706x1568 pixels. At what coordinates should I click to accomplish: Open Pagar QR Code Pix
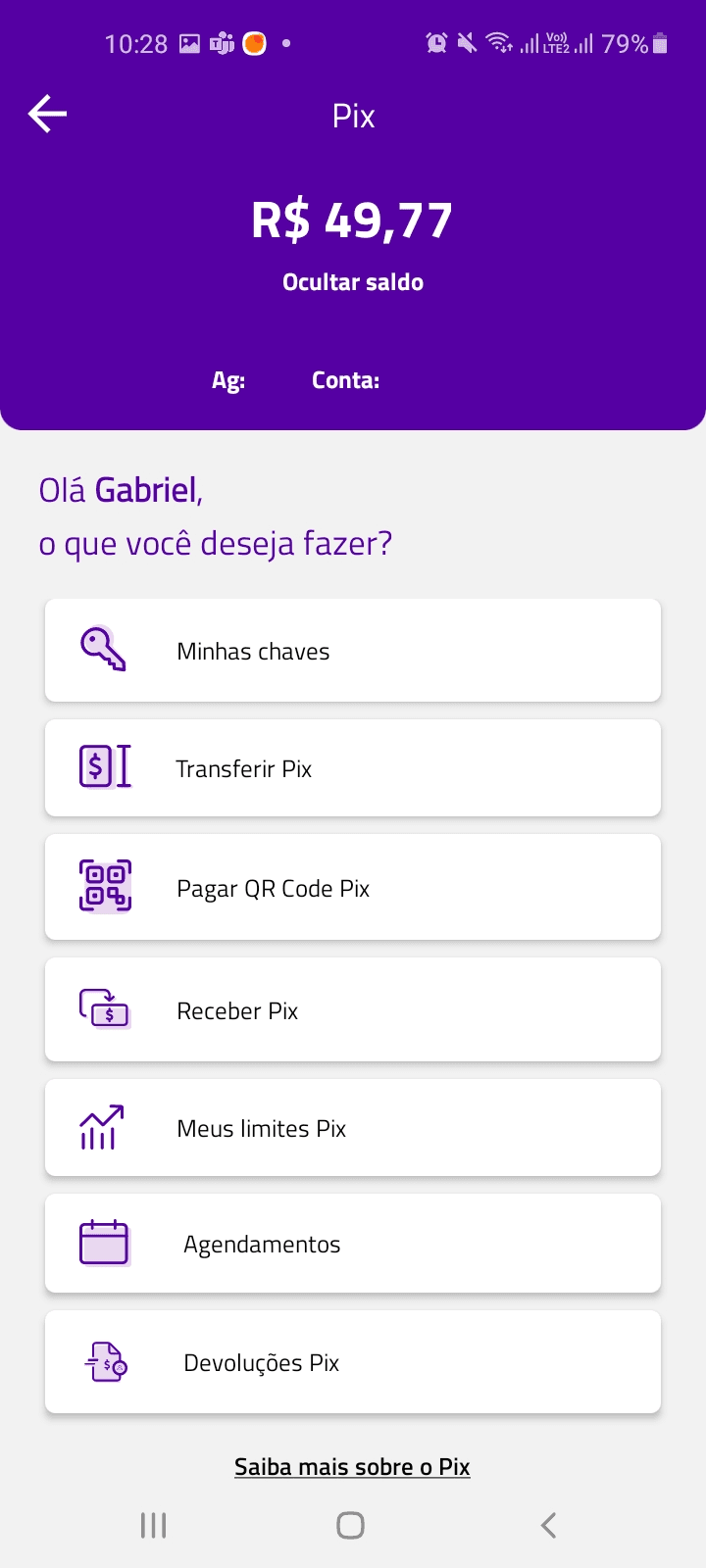tap(353, 888)
